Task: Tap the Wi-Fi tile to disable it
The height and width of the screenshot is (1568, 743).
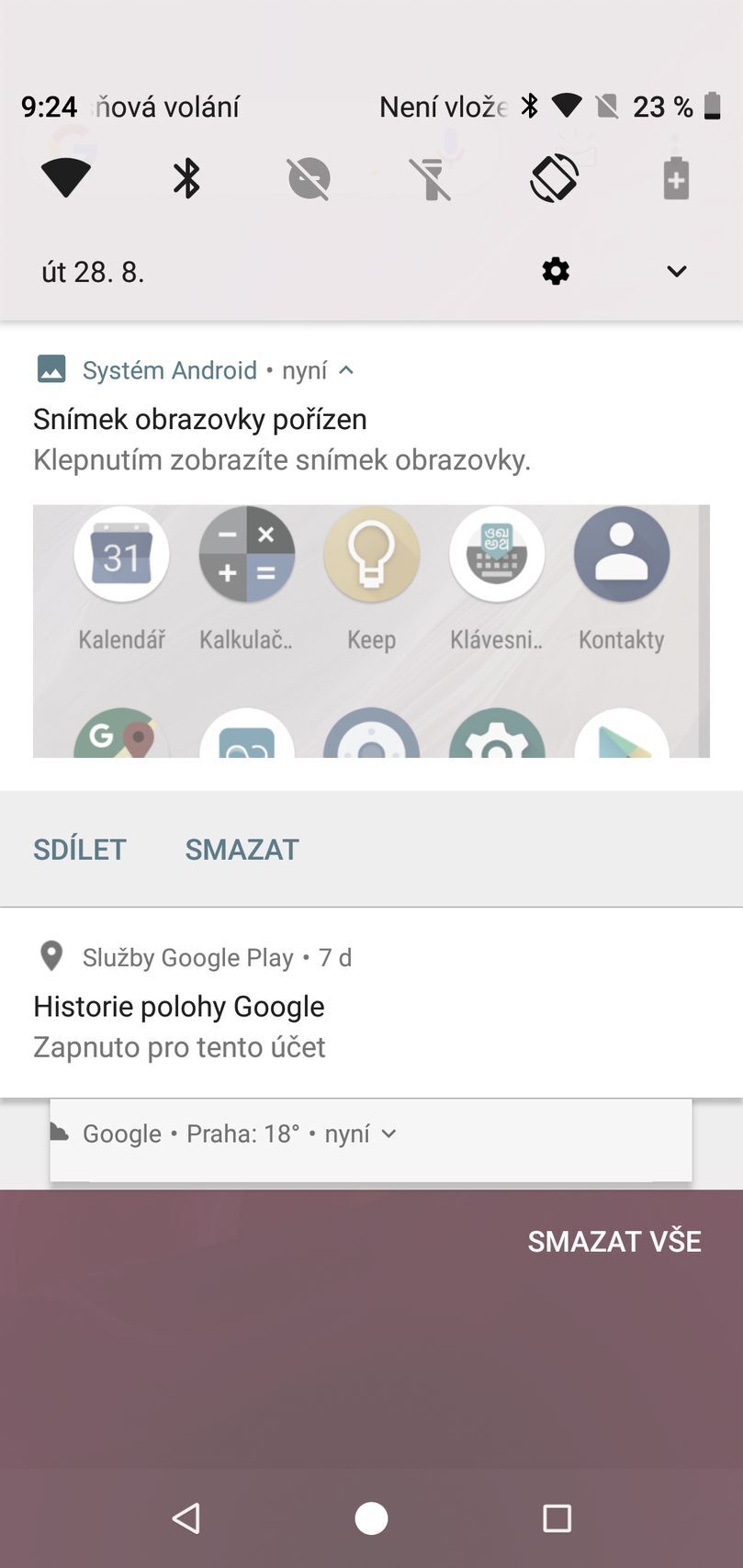Action: click(64, 177)
